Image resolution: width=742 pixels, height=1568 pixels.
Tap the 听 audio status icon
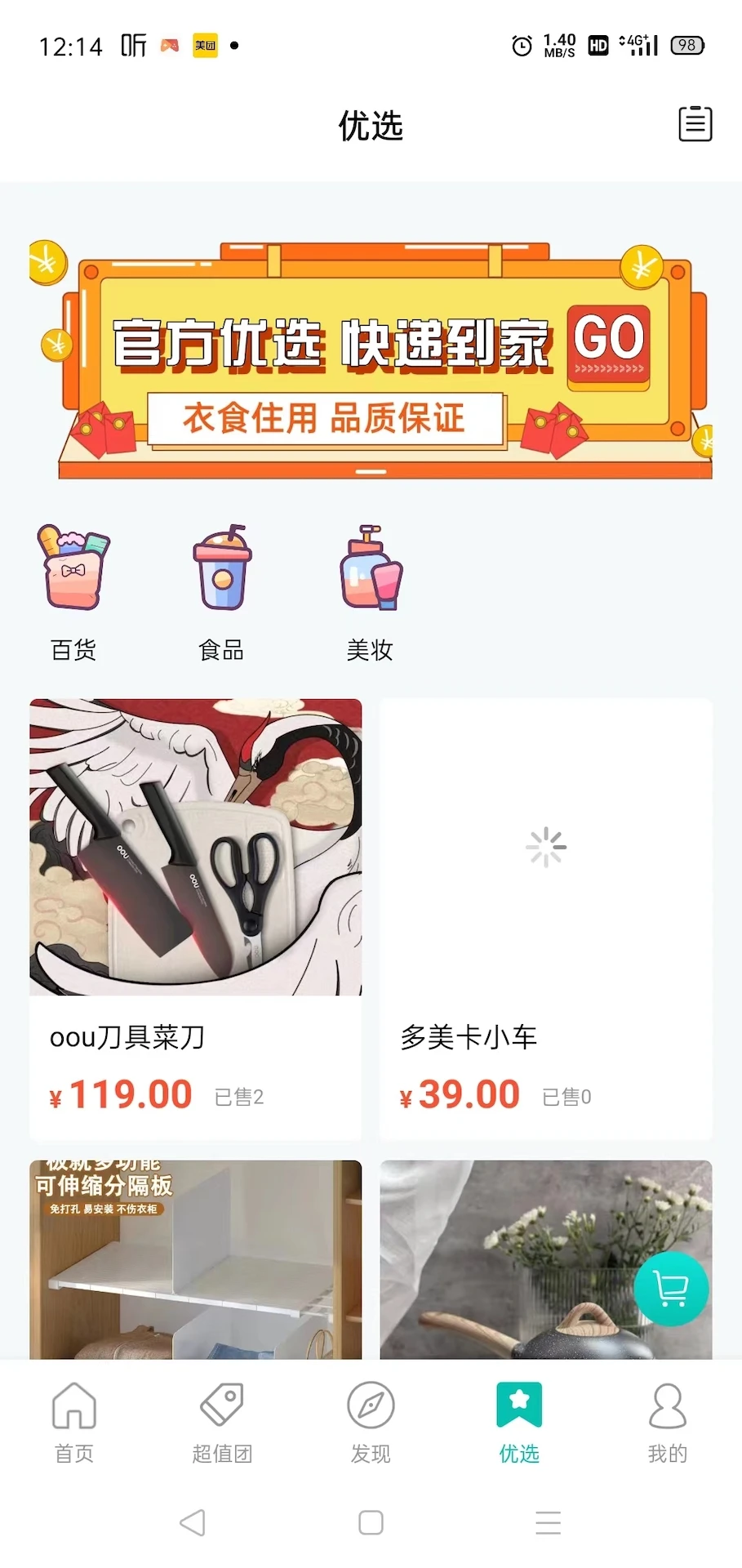click(x=133, y=45)
